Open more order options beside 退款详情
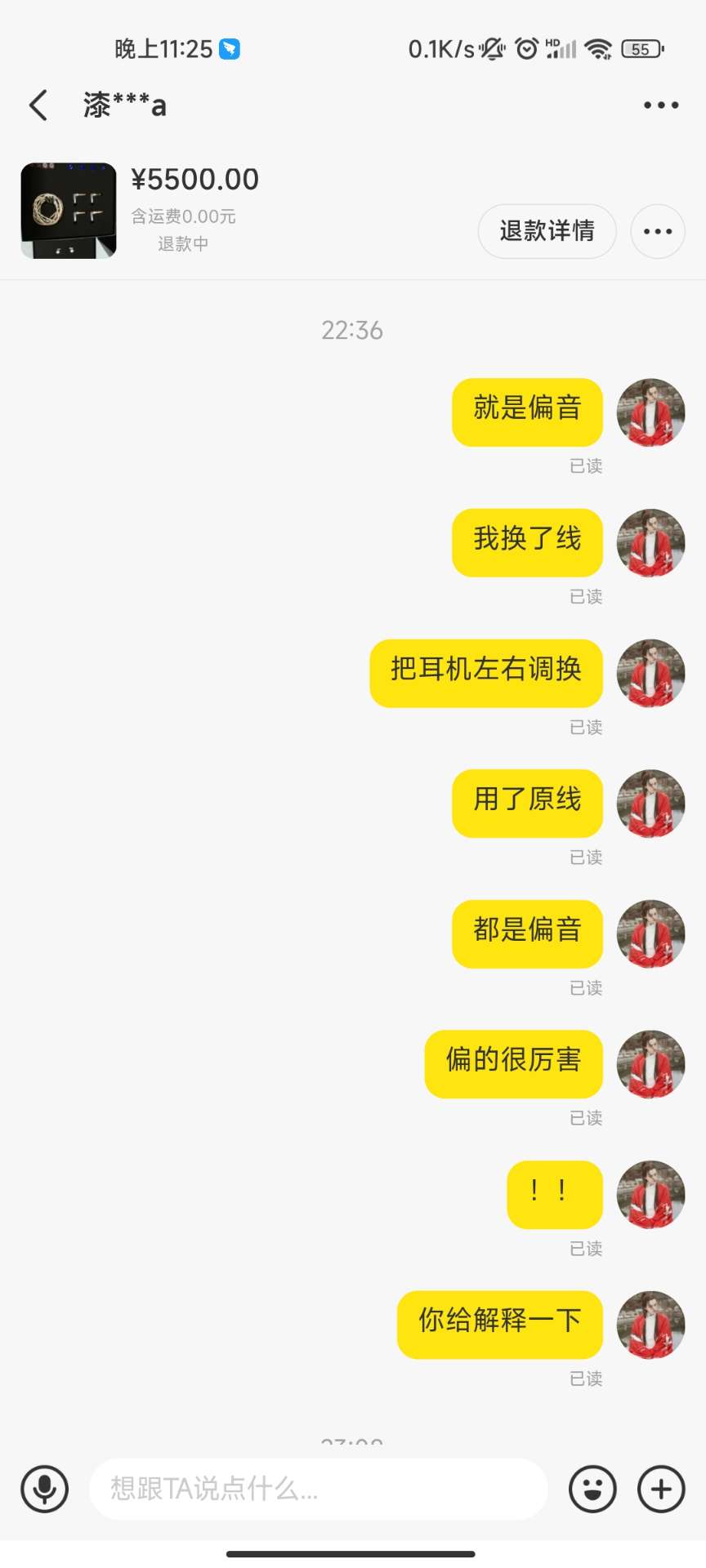The height and width of the screenshot is (1568, 706). [x=657, y=231]
